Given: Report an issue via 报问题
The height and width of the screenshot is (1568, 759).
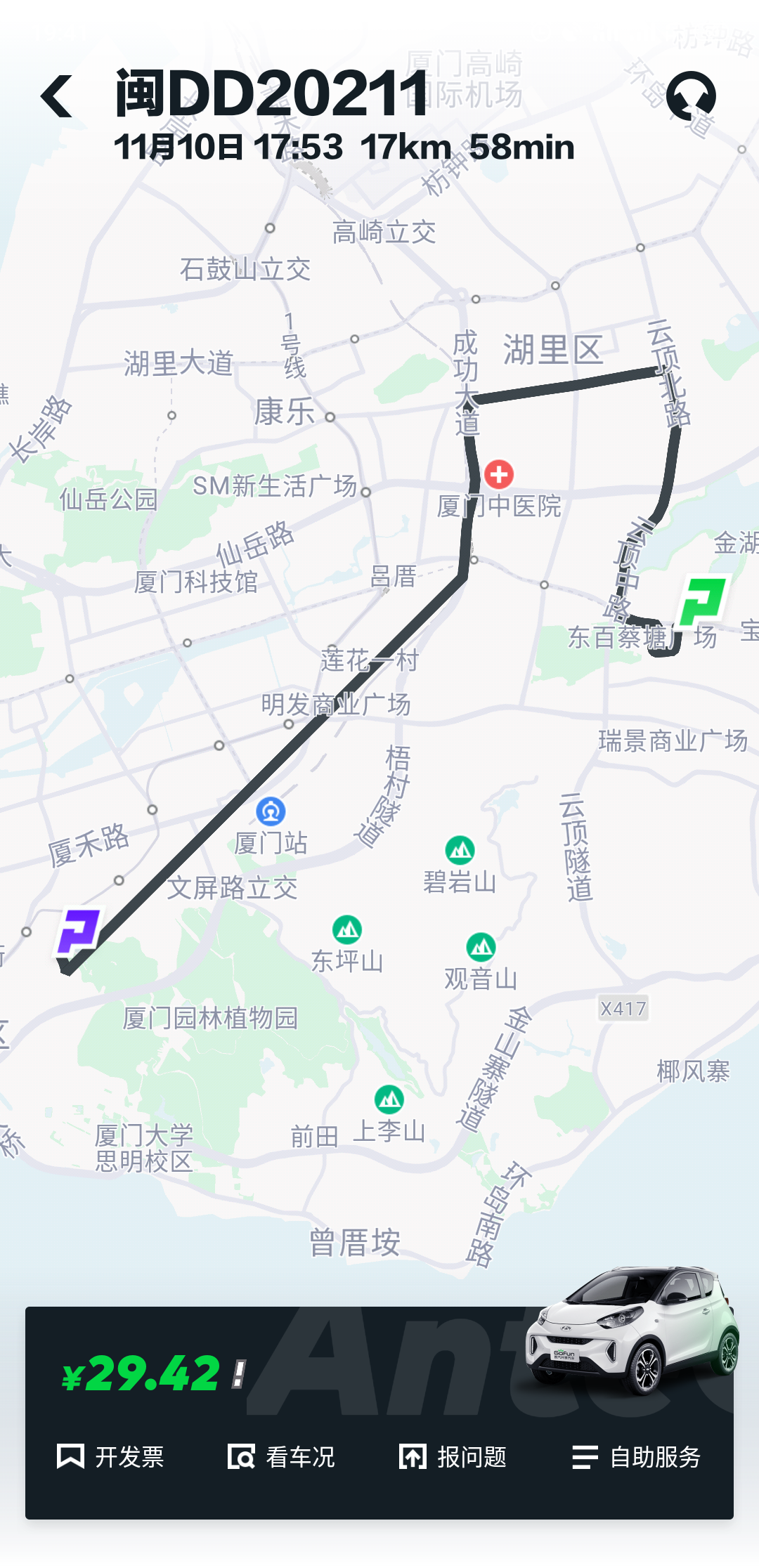Looking at the screenshot, I should coord(453,1456).
